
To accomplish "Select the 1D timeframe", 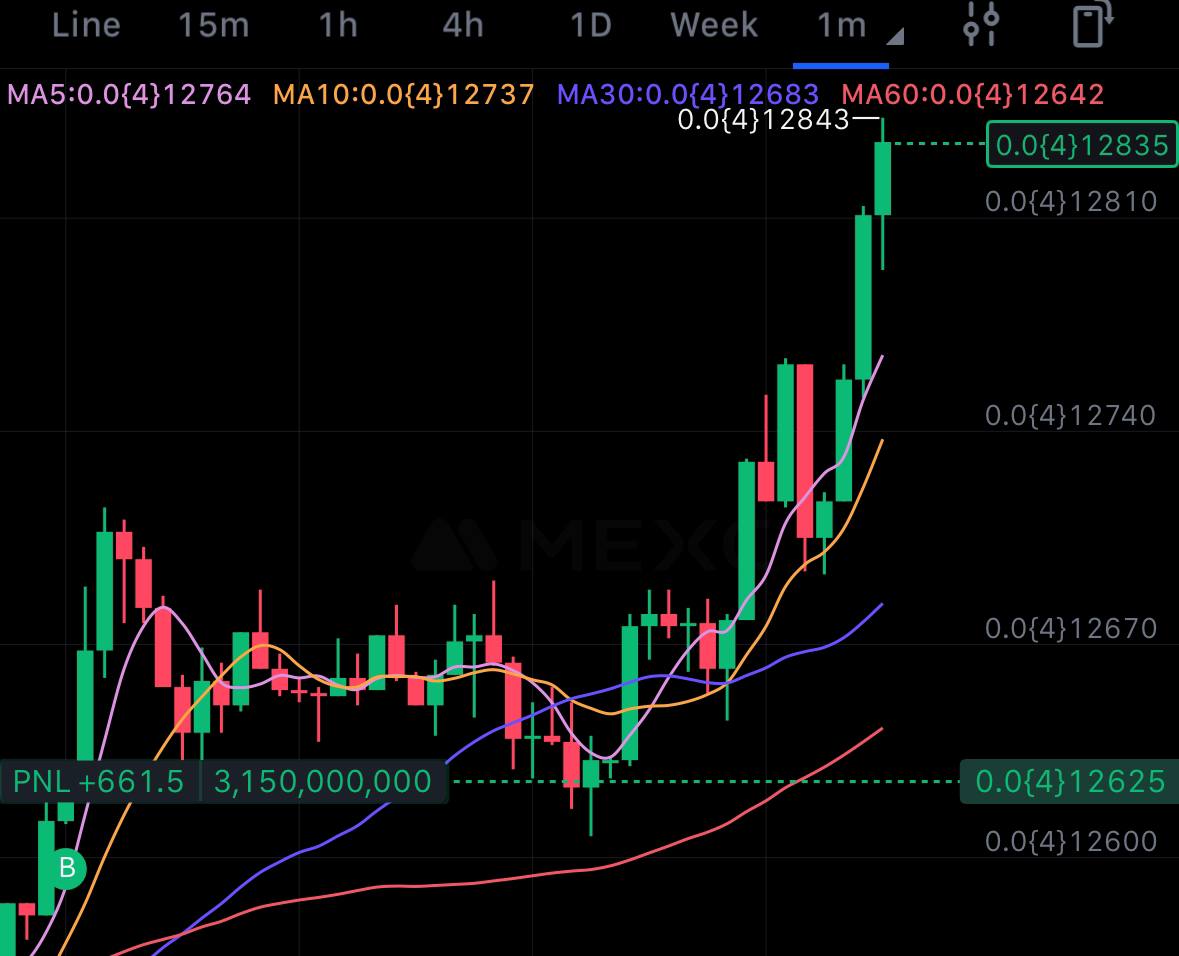I will [590, 25].
